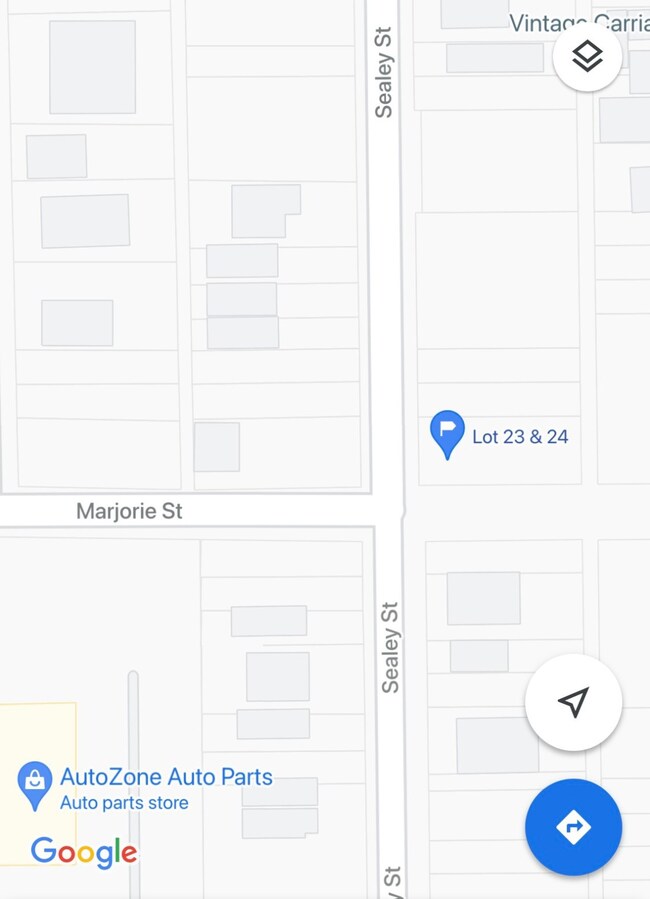Open the map layers button

click(x=588, y=56)
